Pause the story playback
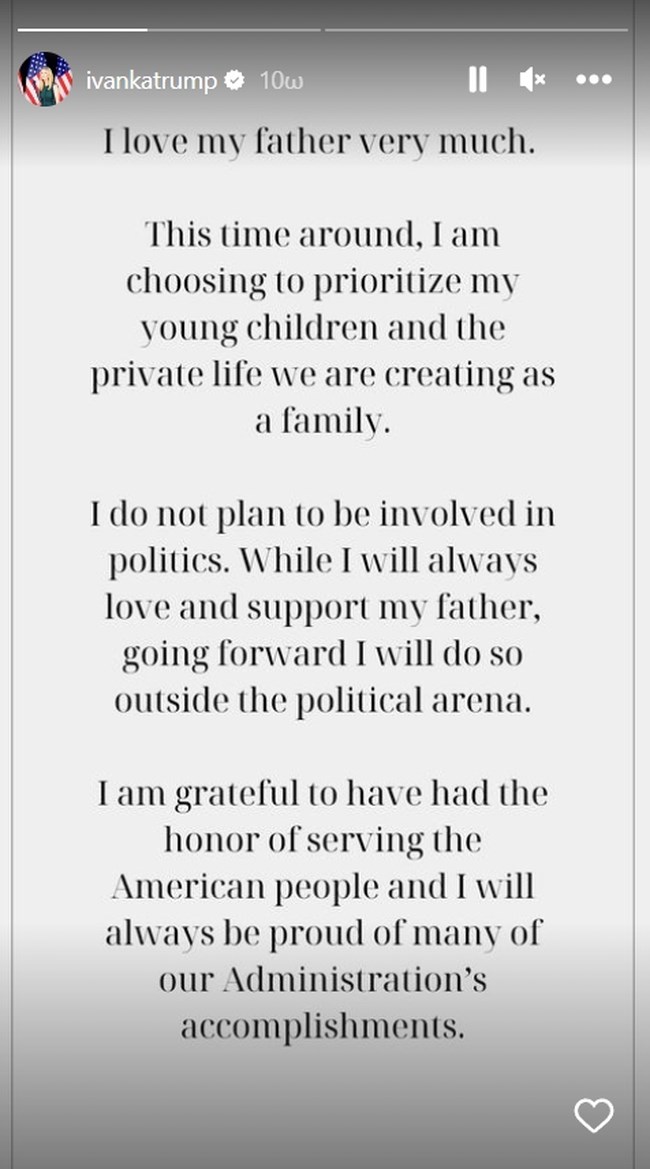 [x=478, y=80]
